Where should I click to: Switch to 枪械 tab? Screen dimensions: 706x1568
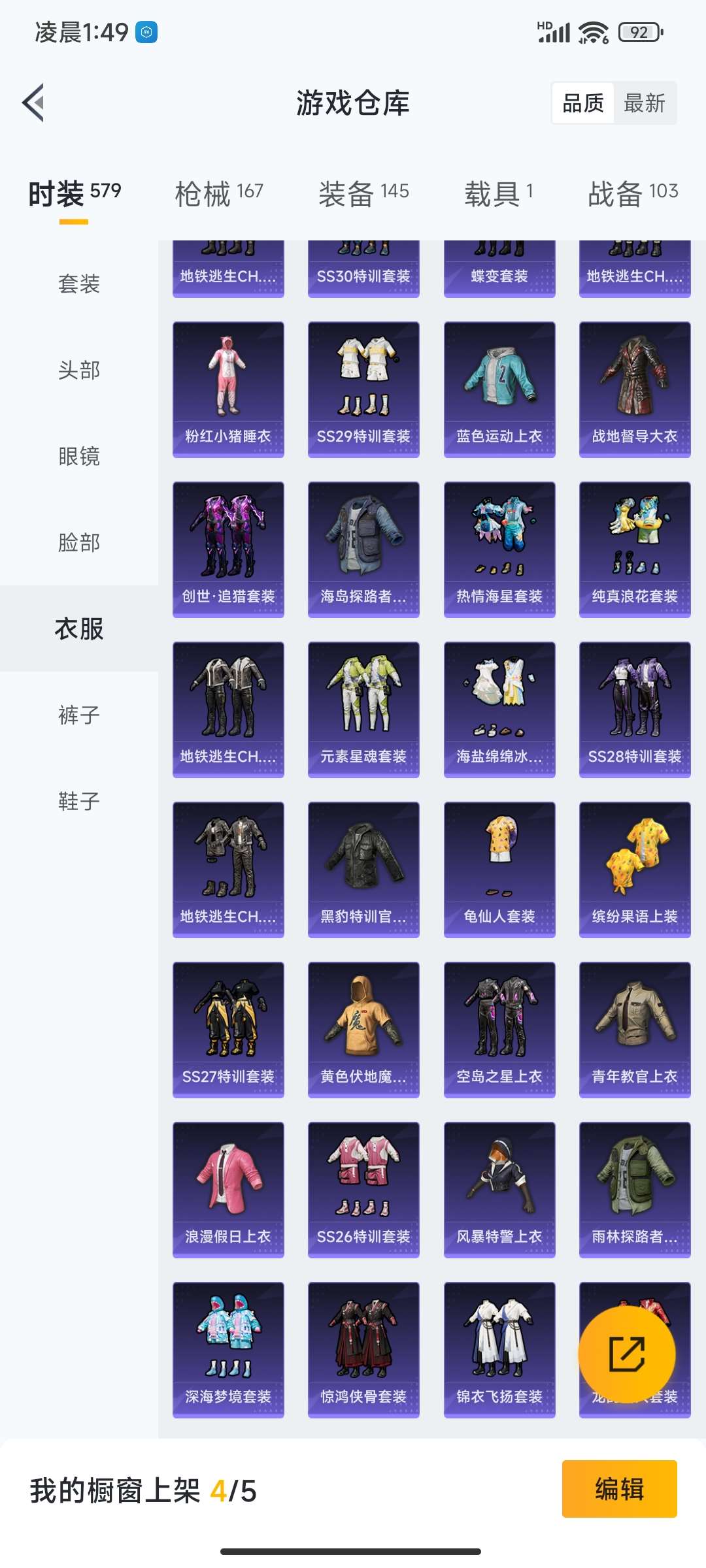click(x=219, y=193)
